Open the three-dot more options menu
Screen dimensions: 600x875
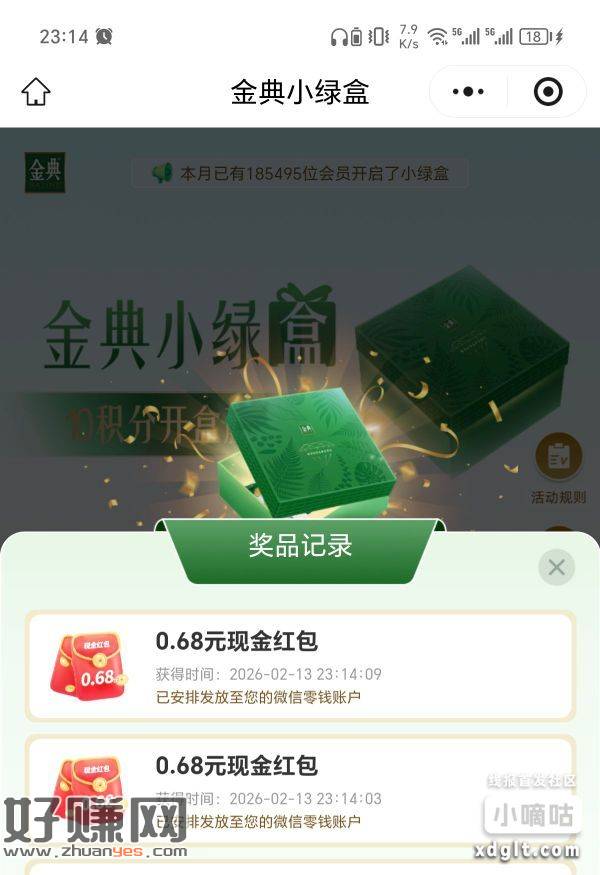468,92
